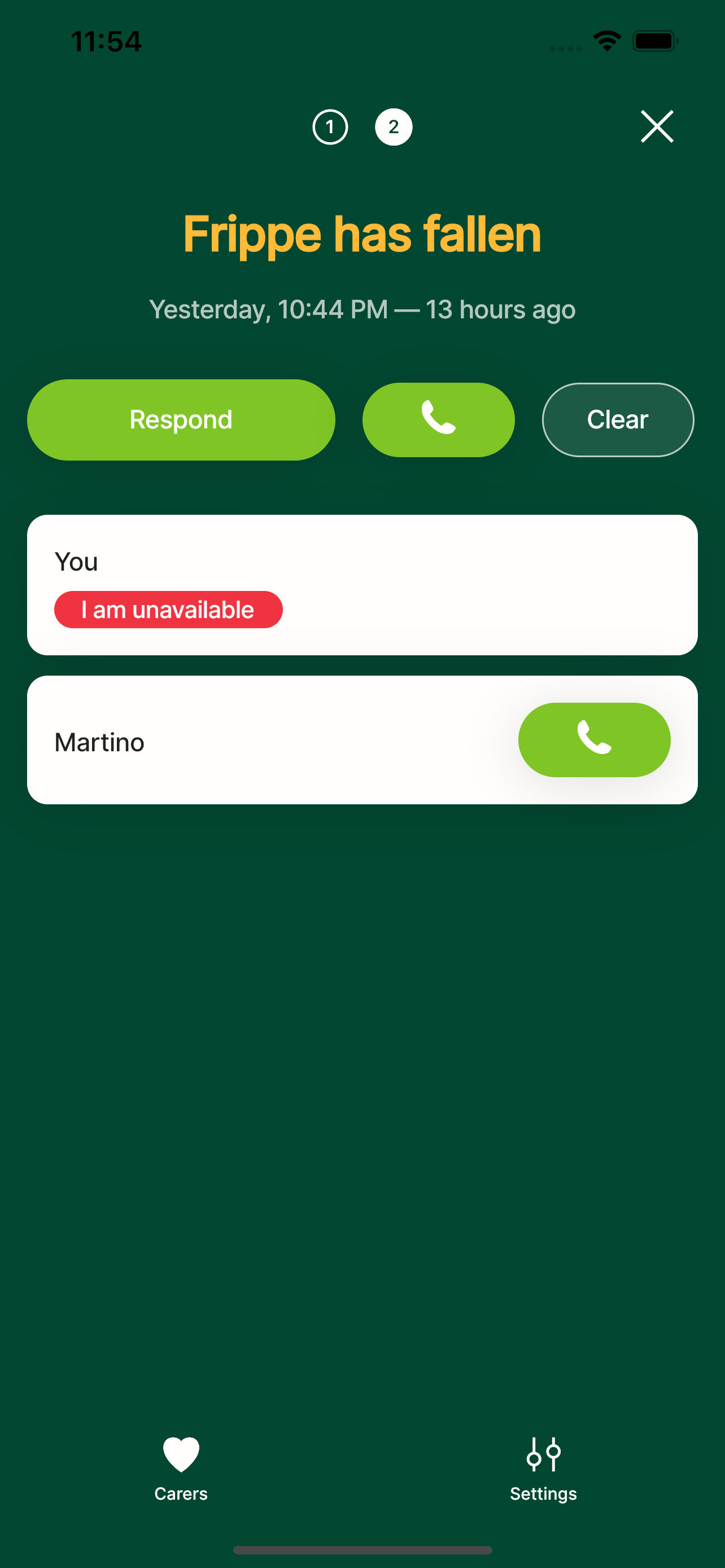725x1568 pixels.
Task: Close the fall alert screen
Action: click(x=657, y=126)
